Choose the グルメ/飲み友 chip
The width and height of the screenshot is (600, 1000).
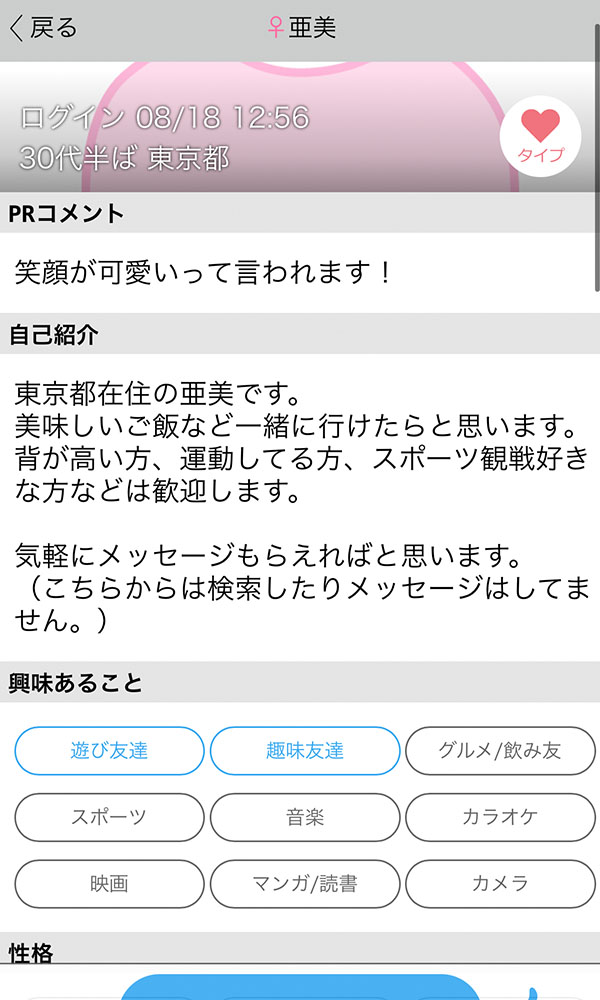pyautogui.click(x=500, y=751)
